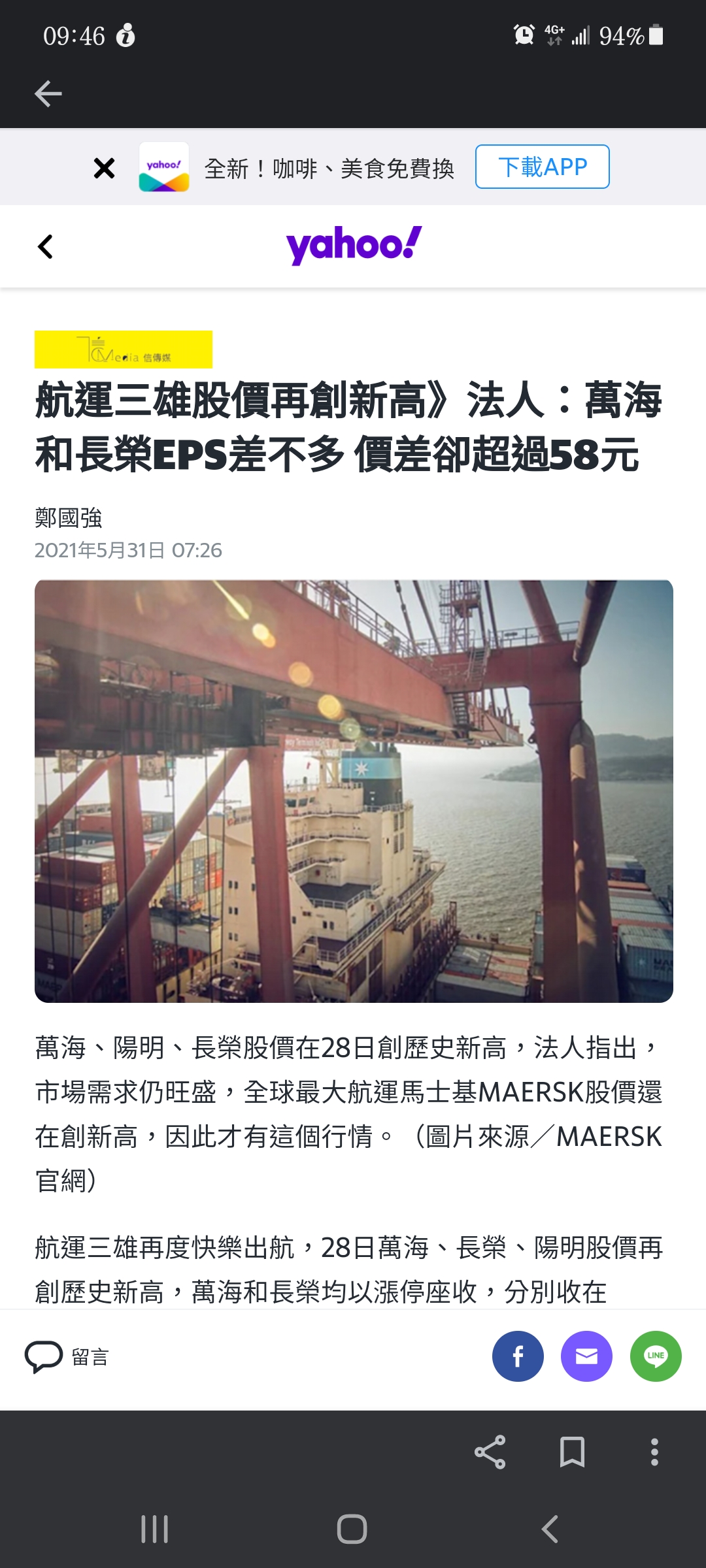706x1568 pixels.
Task: Go back using the Yahoo header chevron
Action: pos(45,246)
